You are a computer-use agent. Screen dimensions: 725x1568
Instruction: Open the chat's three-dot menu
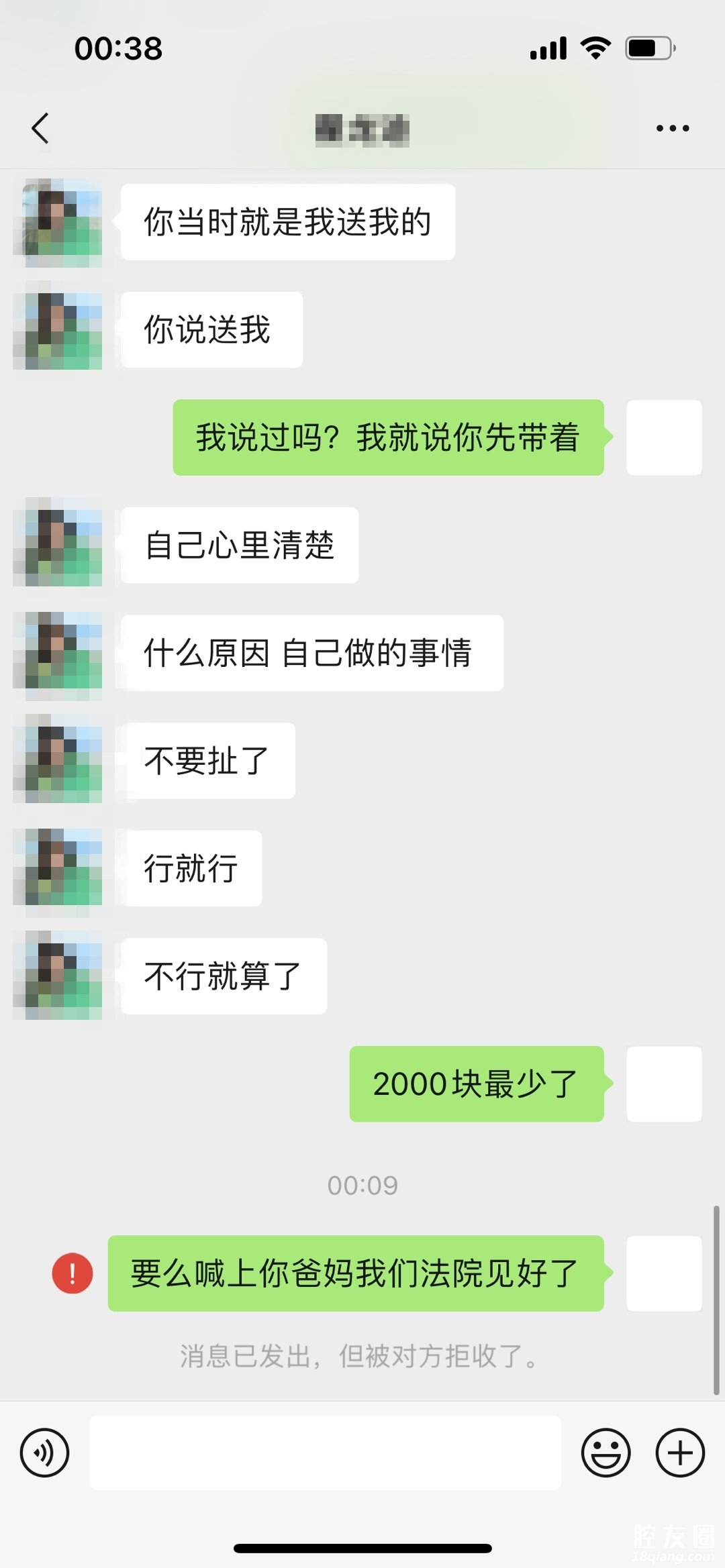point(673,128)
